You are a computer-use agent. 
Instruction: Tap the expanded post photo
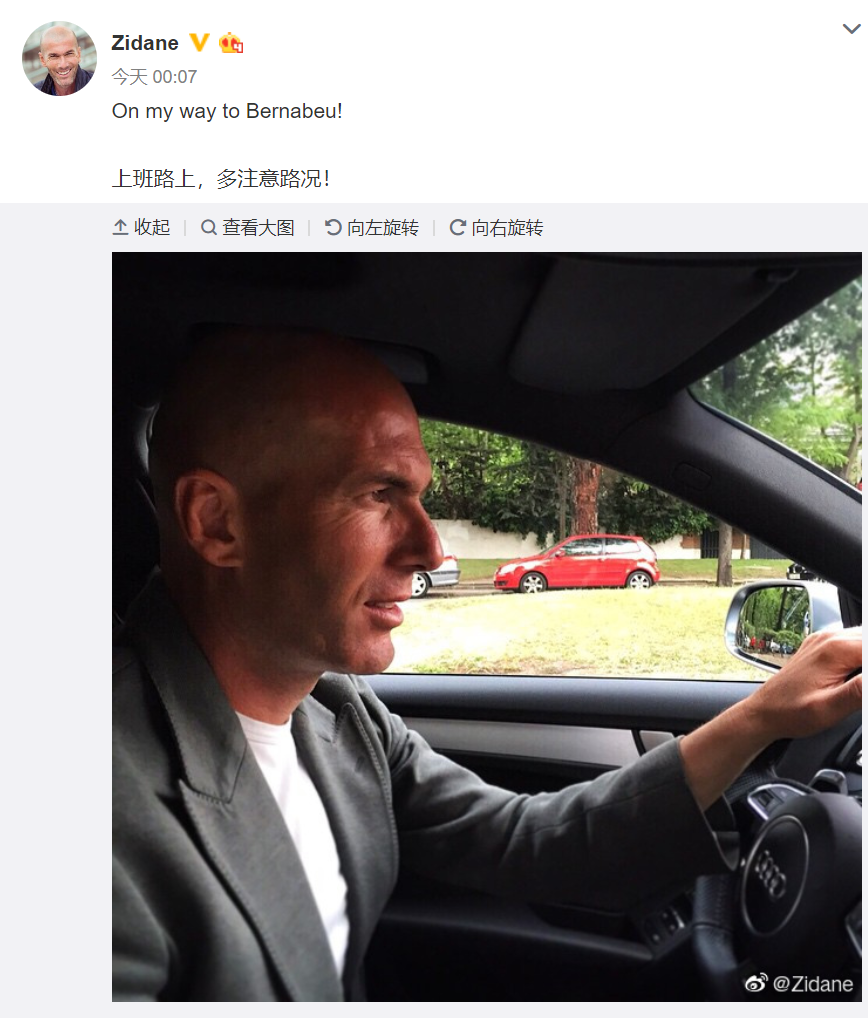click(x=486, y=626)
